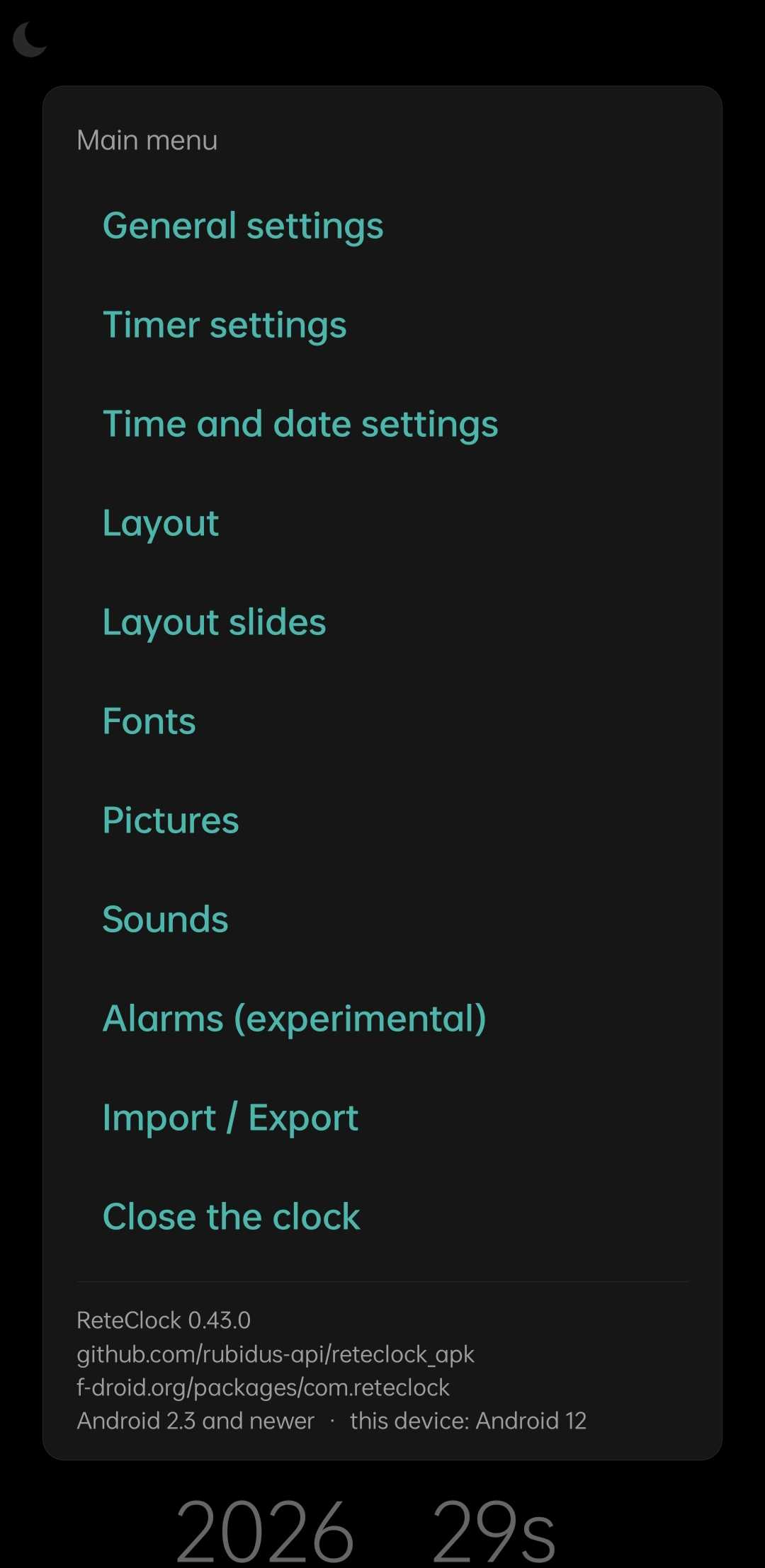Viewport: 765px width, 1568px height.
Task: Select Import / Export
Action: [x=382, y=1118]
